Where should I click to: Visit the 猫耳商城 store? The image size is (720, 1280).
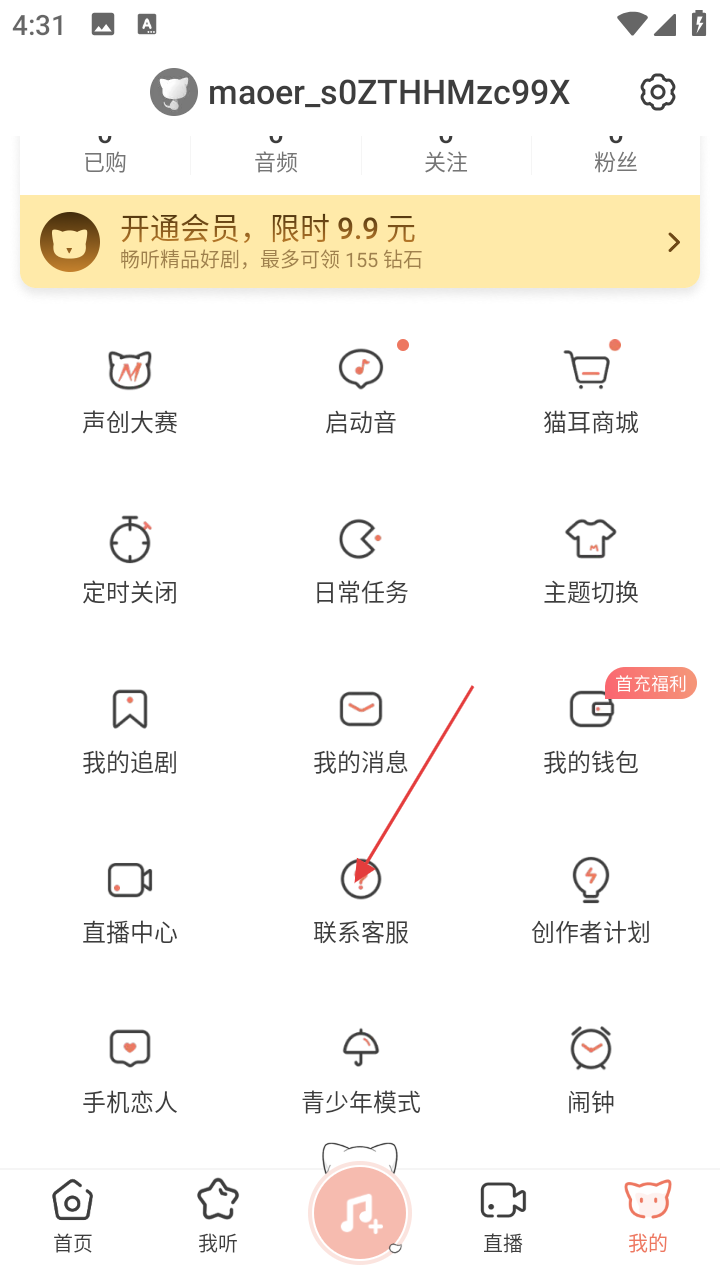591,392
